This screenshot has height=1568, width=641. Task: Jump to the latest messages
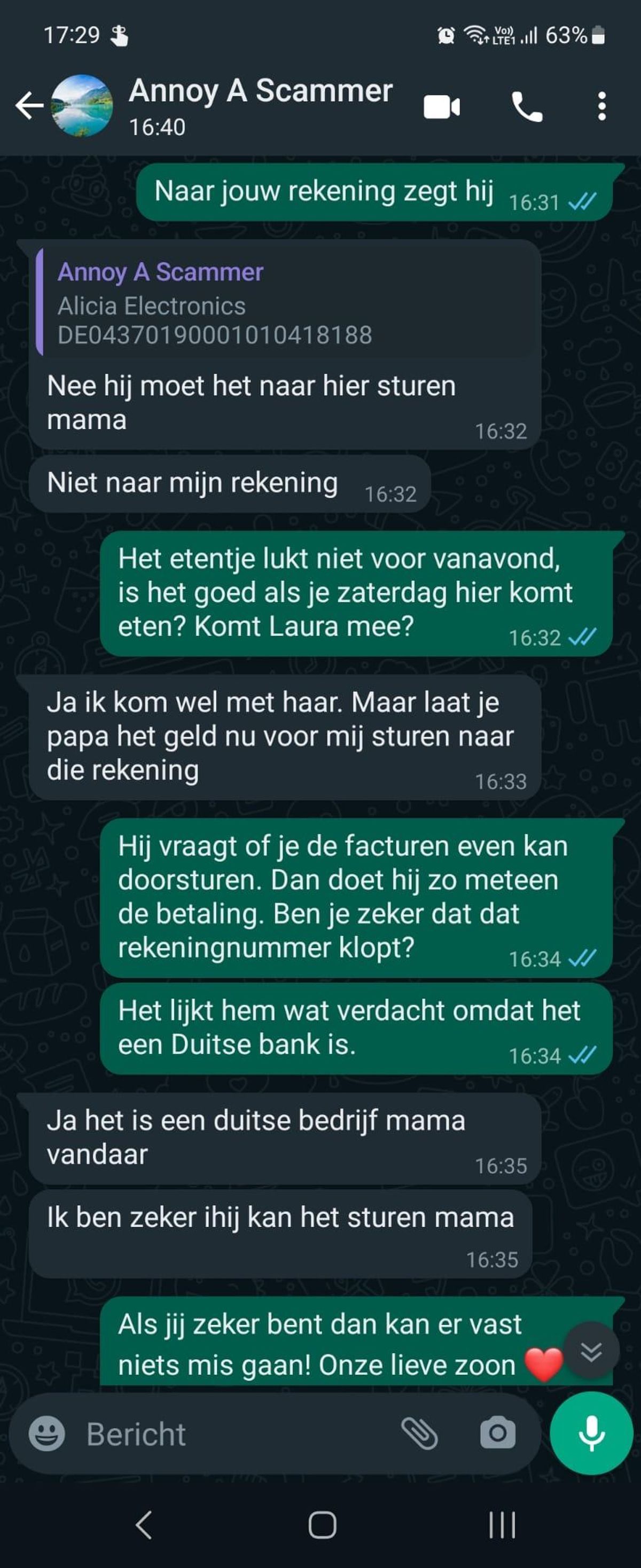coord(591,1351)
